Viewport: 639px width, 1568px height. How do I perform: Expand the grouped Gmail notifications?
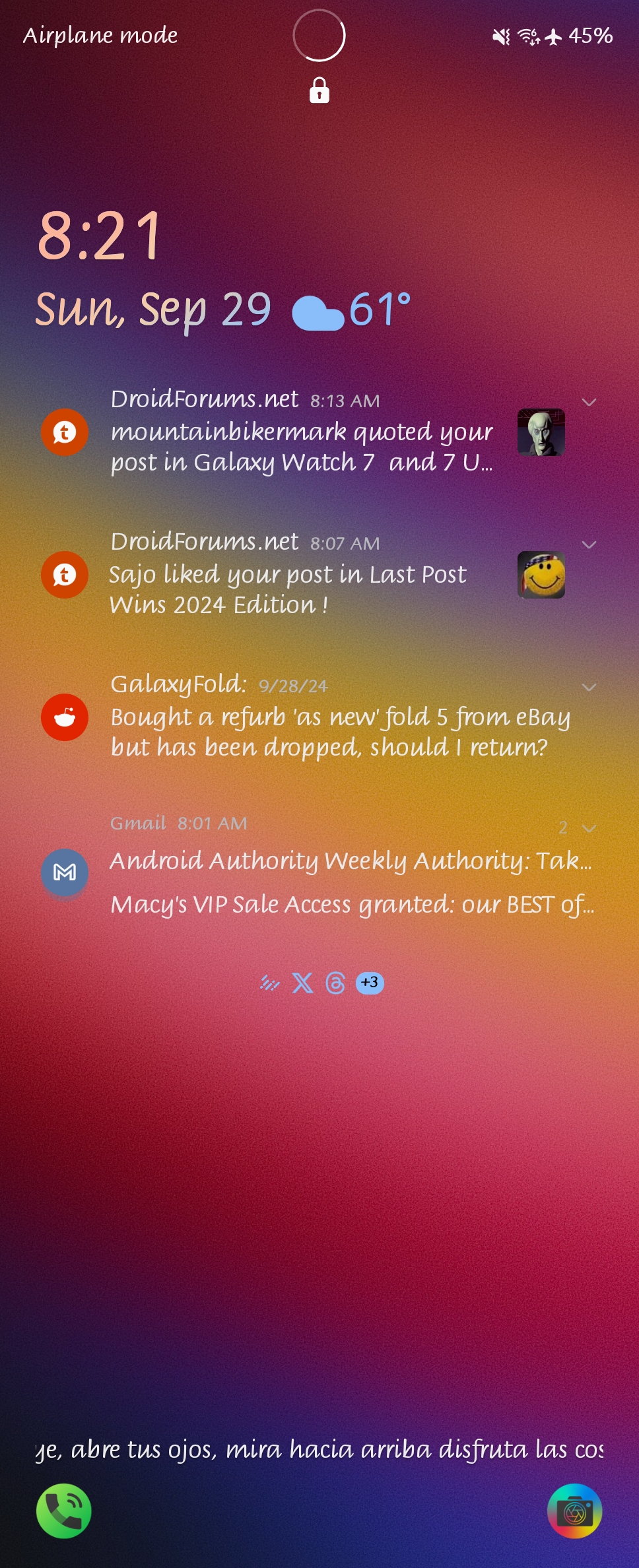tap(588, 828)
